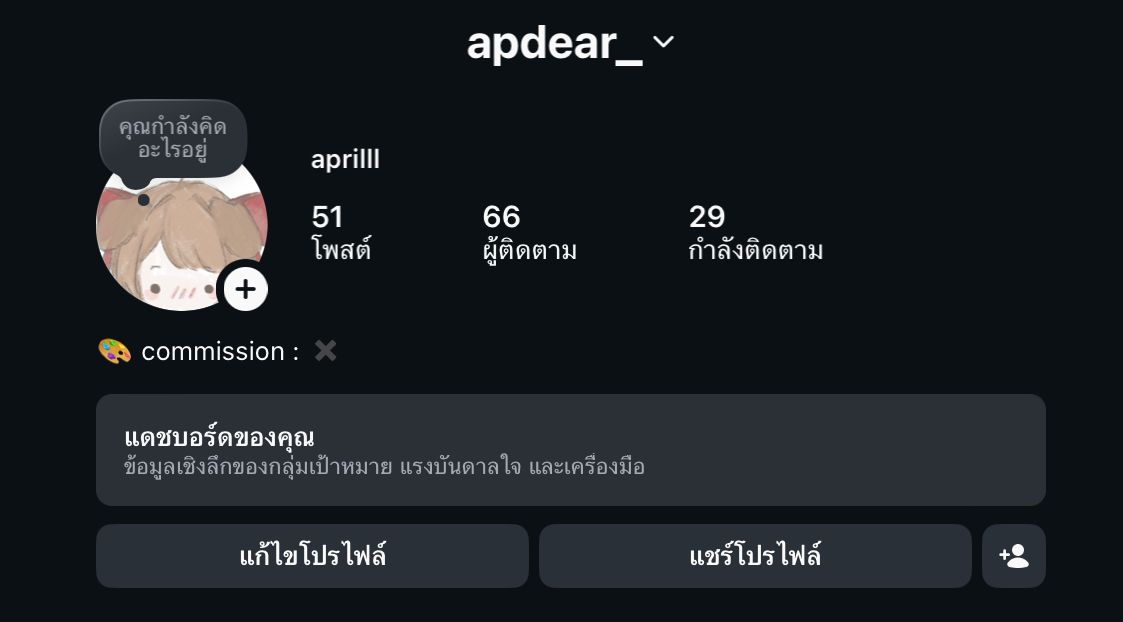The height and width of the screenshot is (622, 1123).
Task: View the 51 โพสต์ posts count
Action: 340,232
